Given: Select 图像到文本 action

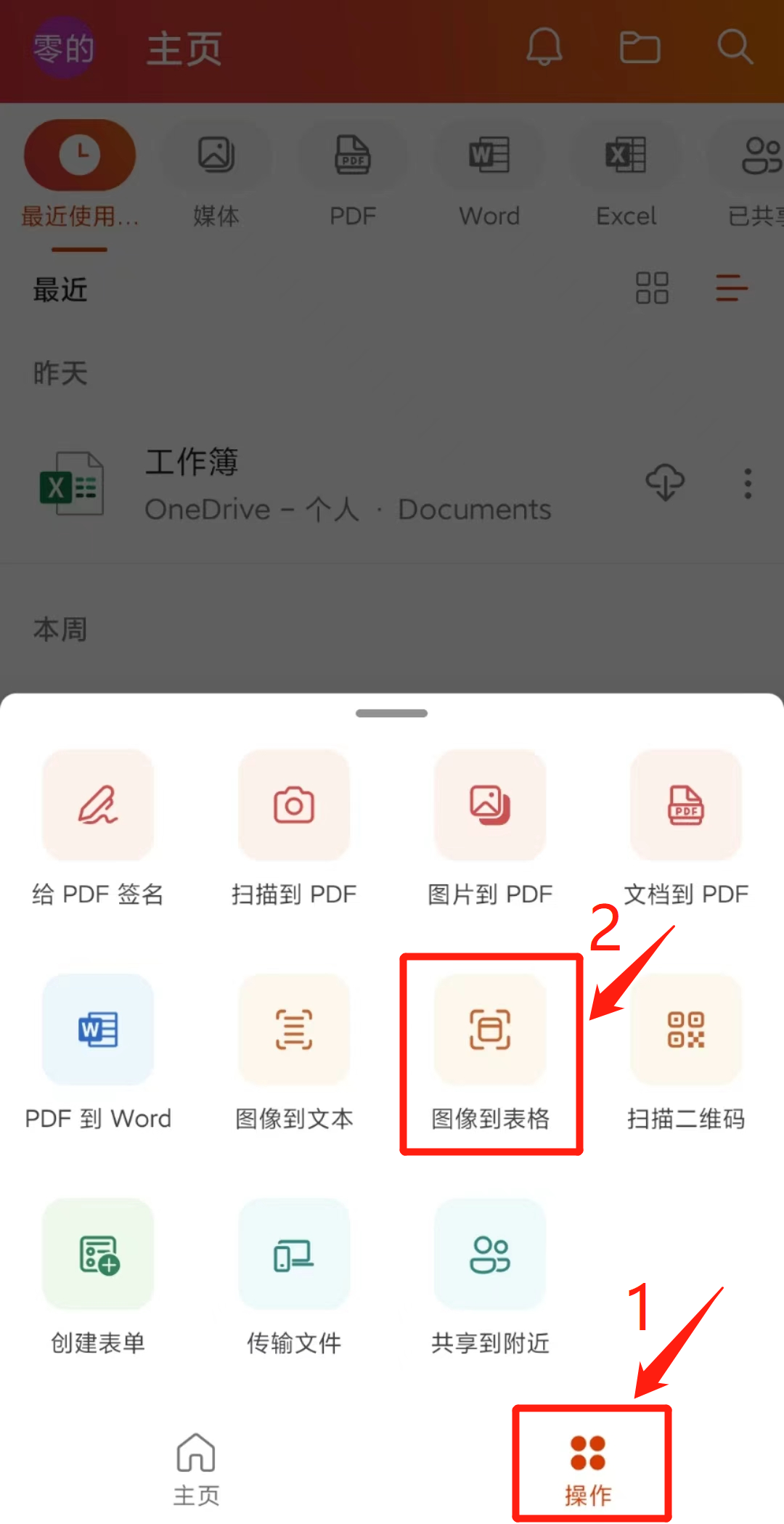Looking at the screenshot, I should pyautogui.click(x=294, y=1054).
